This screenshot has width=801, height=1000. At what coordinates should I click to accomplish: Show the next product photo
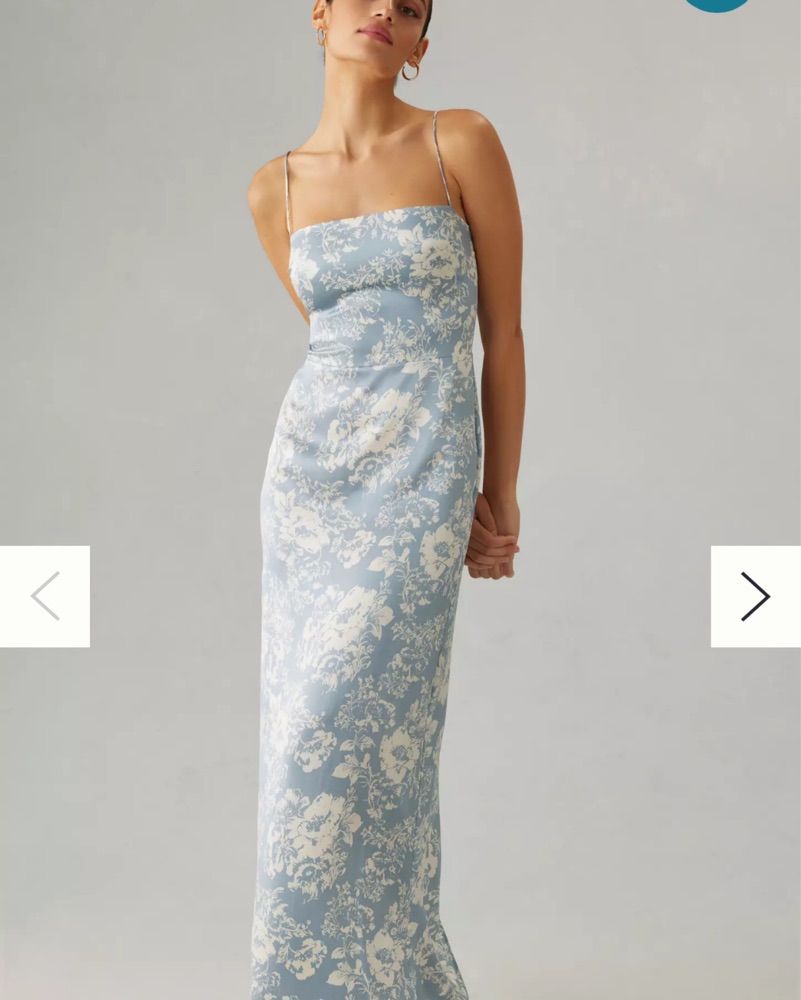(x=755, y=597)
